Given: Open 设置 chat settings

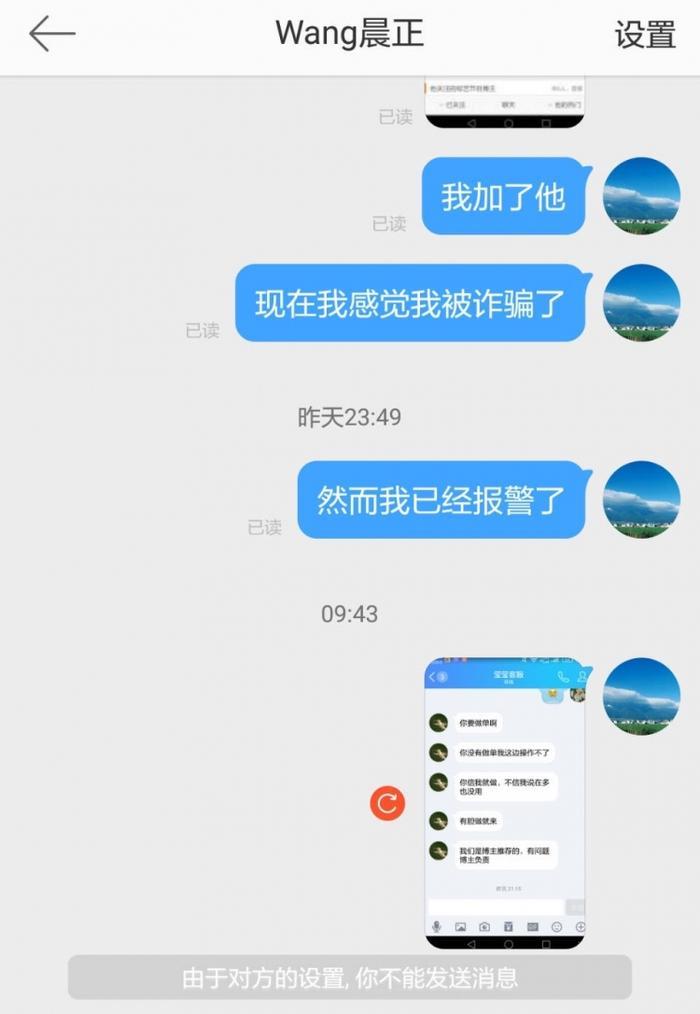Looking at the screenshot, I should tap(645, 35).
